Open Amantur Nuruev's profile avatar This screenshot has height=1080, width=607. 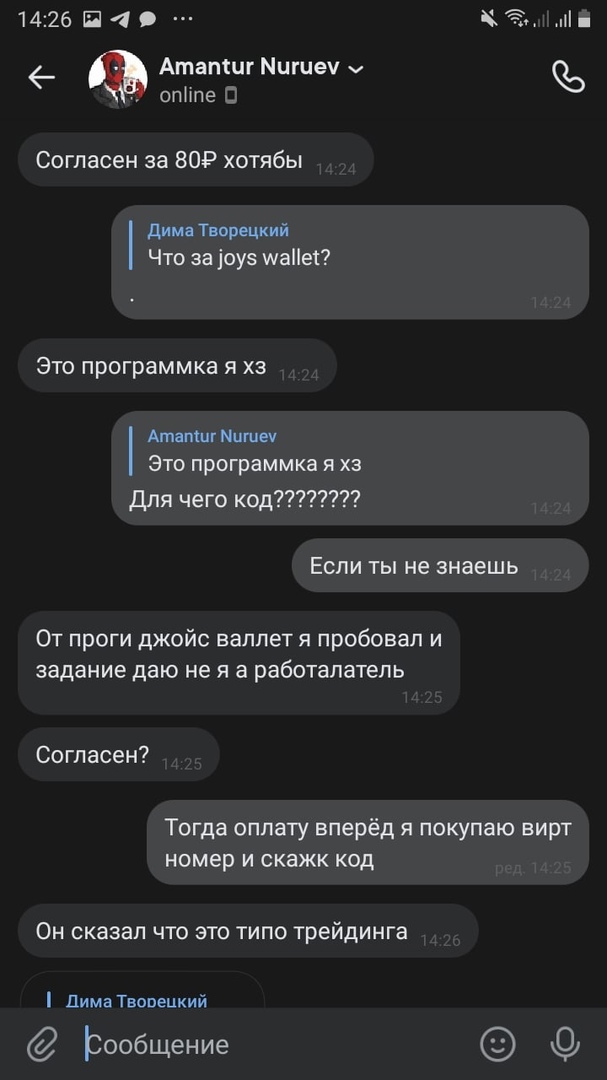117,79
